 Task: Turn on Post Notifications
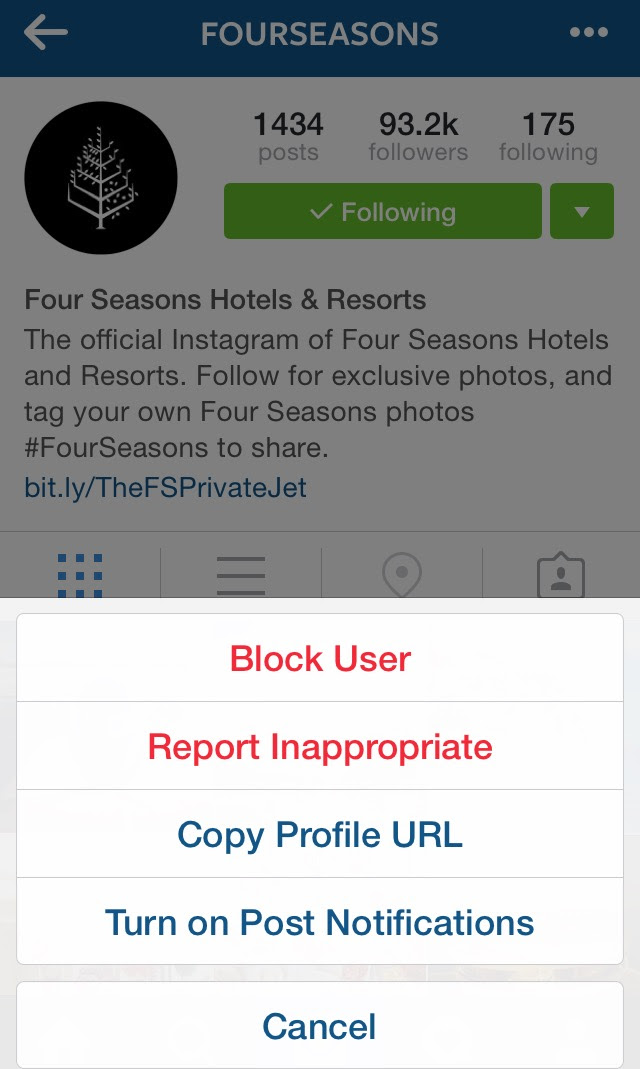320,922
